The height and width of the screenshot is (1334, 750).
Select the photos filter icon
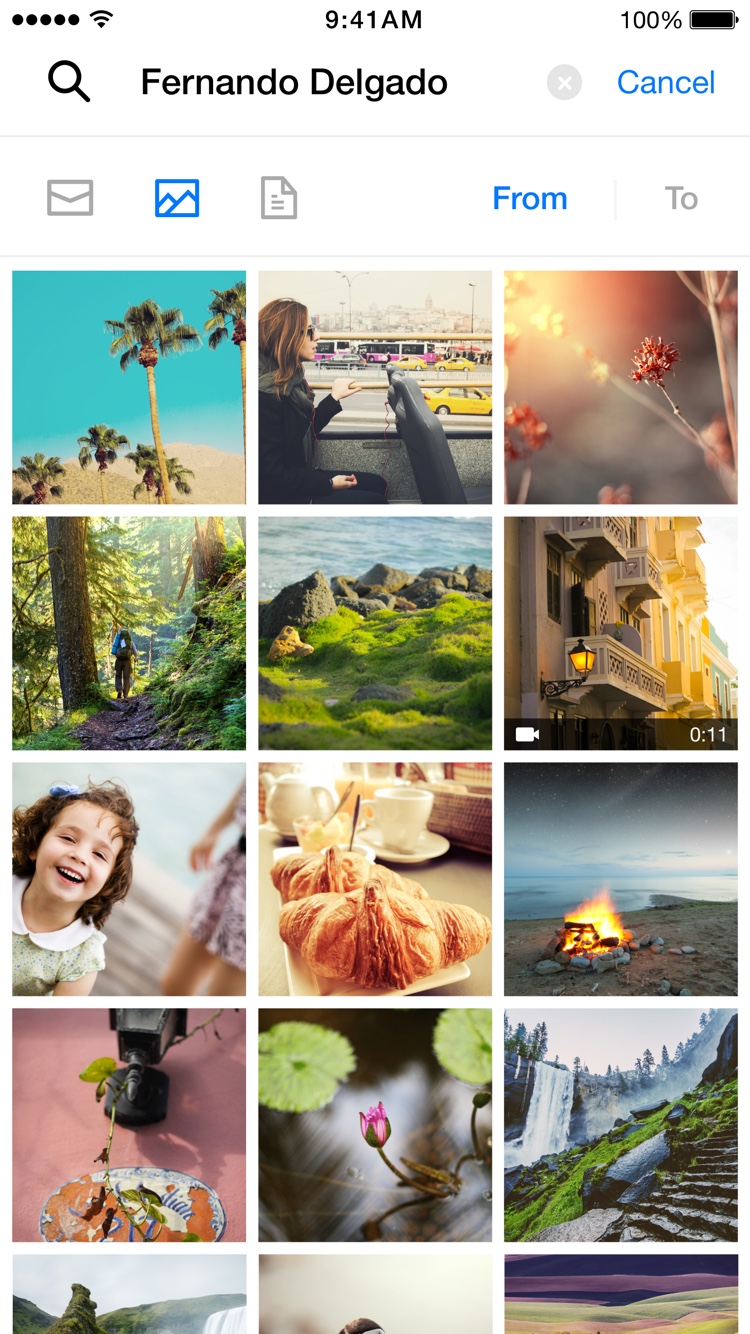[x=177, y=198]
